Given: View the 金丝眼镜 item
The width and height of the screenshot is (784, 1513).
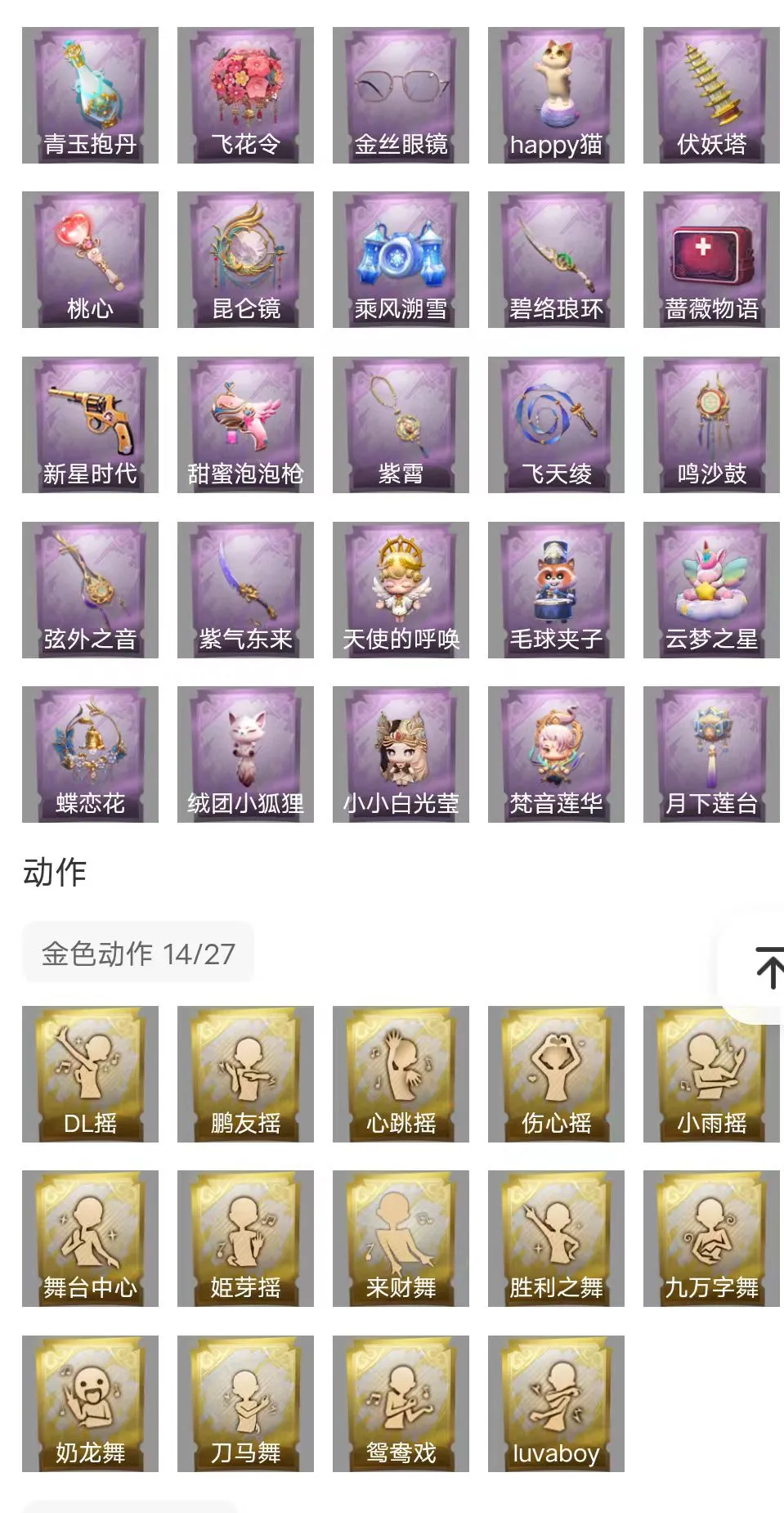Looking at the screenshot, I should (x=401, y=95).
